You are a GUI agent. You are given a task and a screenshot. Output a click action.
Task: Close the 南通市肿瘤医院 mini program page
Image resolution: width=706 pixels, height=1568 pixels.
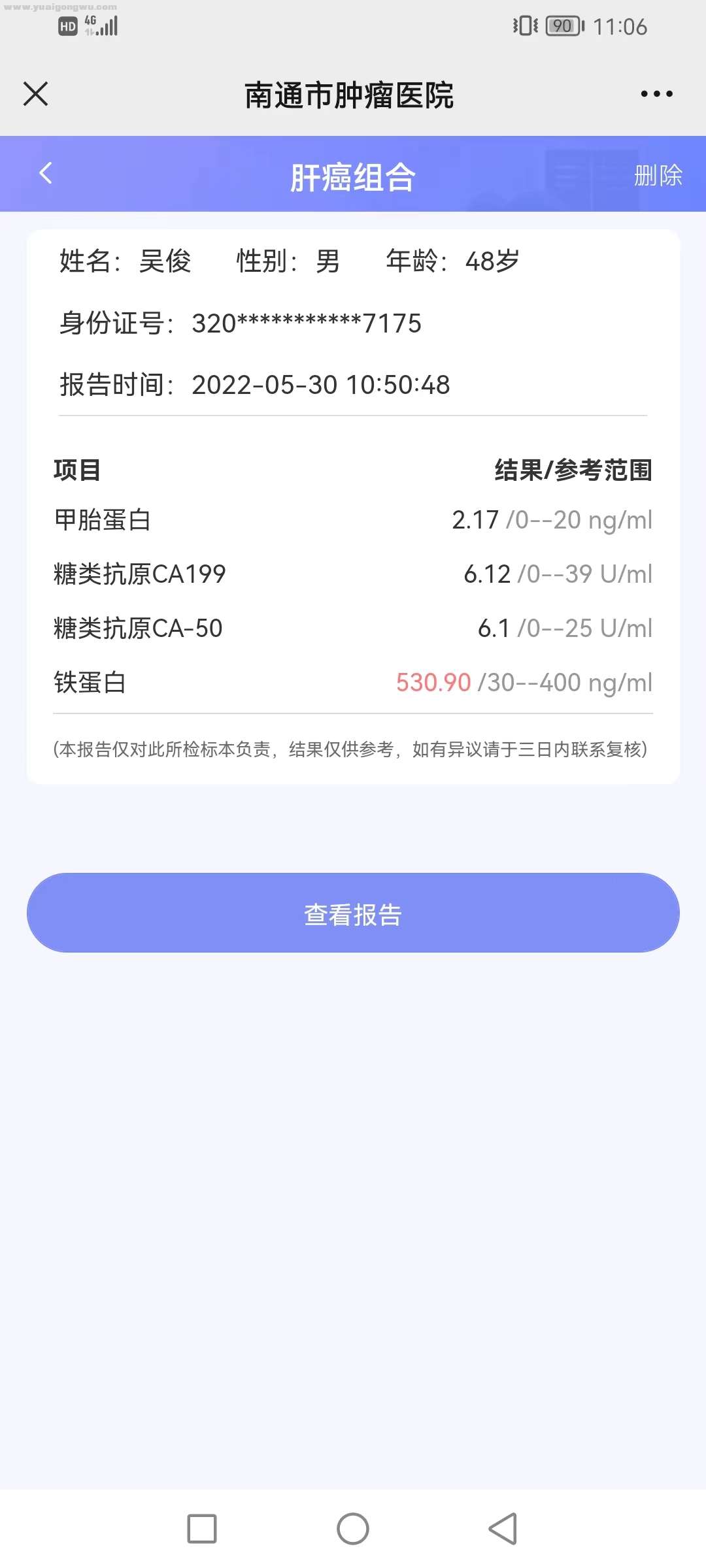[36, 94]
